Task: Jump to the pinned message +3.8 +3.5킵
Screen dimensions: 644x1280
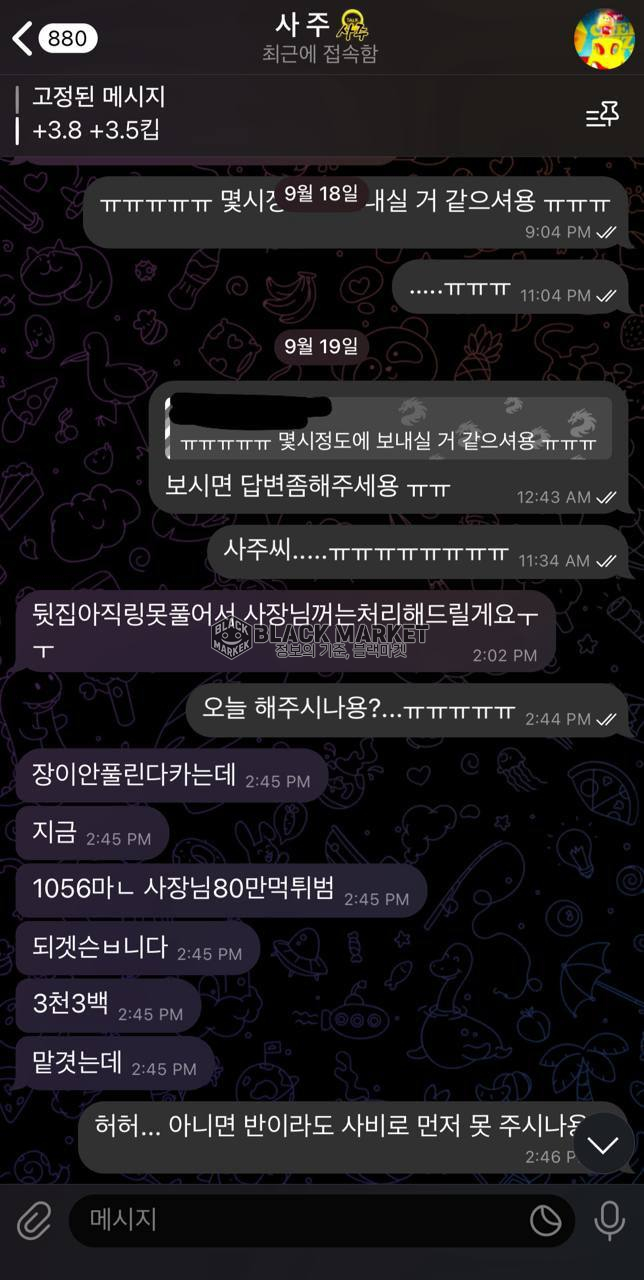Action: tap(200, 114)
